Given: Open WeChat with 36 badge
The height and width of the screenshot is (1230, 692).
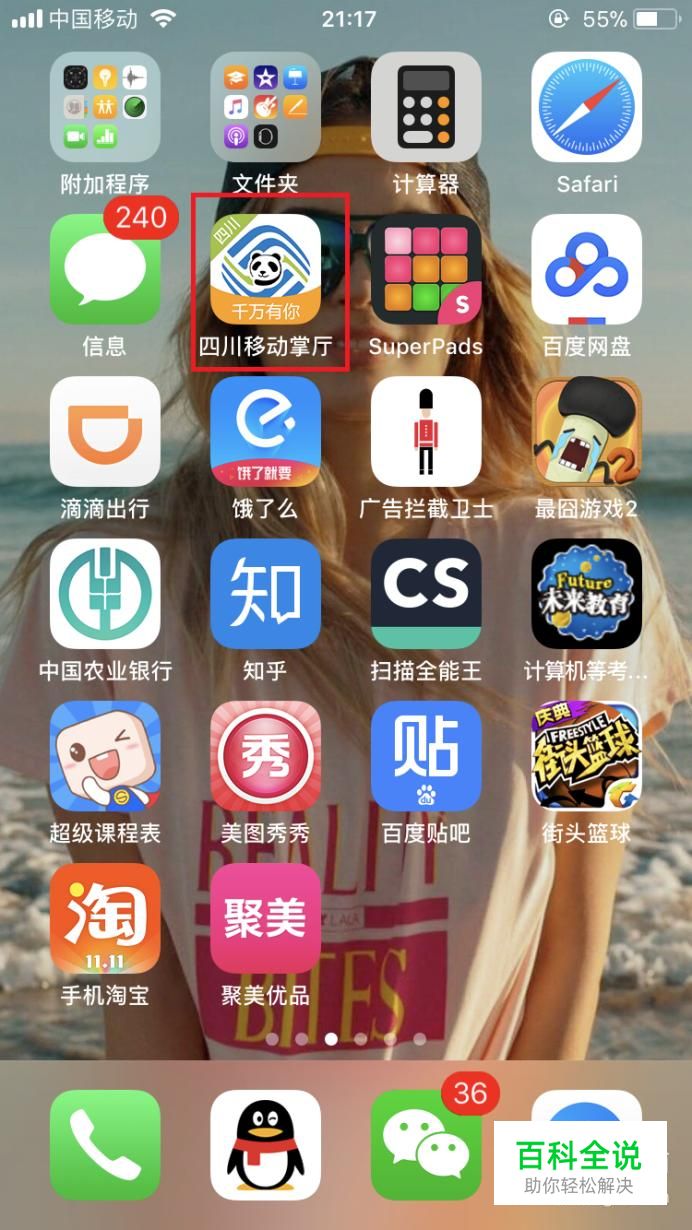Looking at the screenshot, I should (x=426, y=1145).
